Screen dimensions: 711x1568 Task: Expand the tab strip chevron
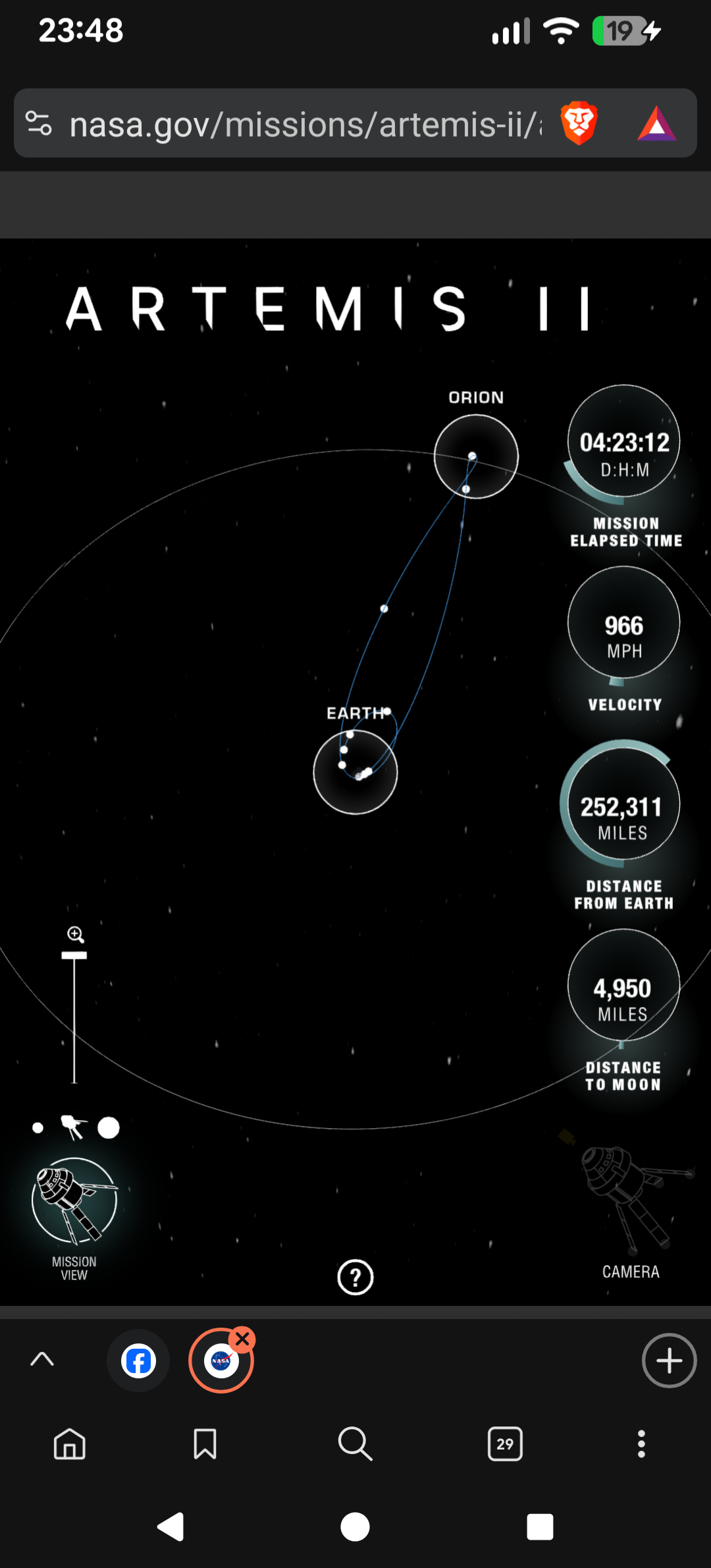tap(42, 1359)
